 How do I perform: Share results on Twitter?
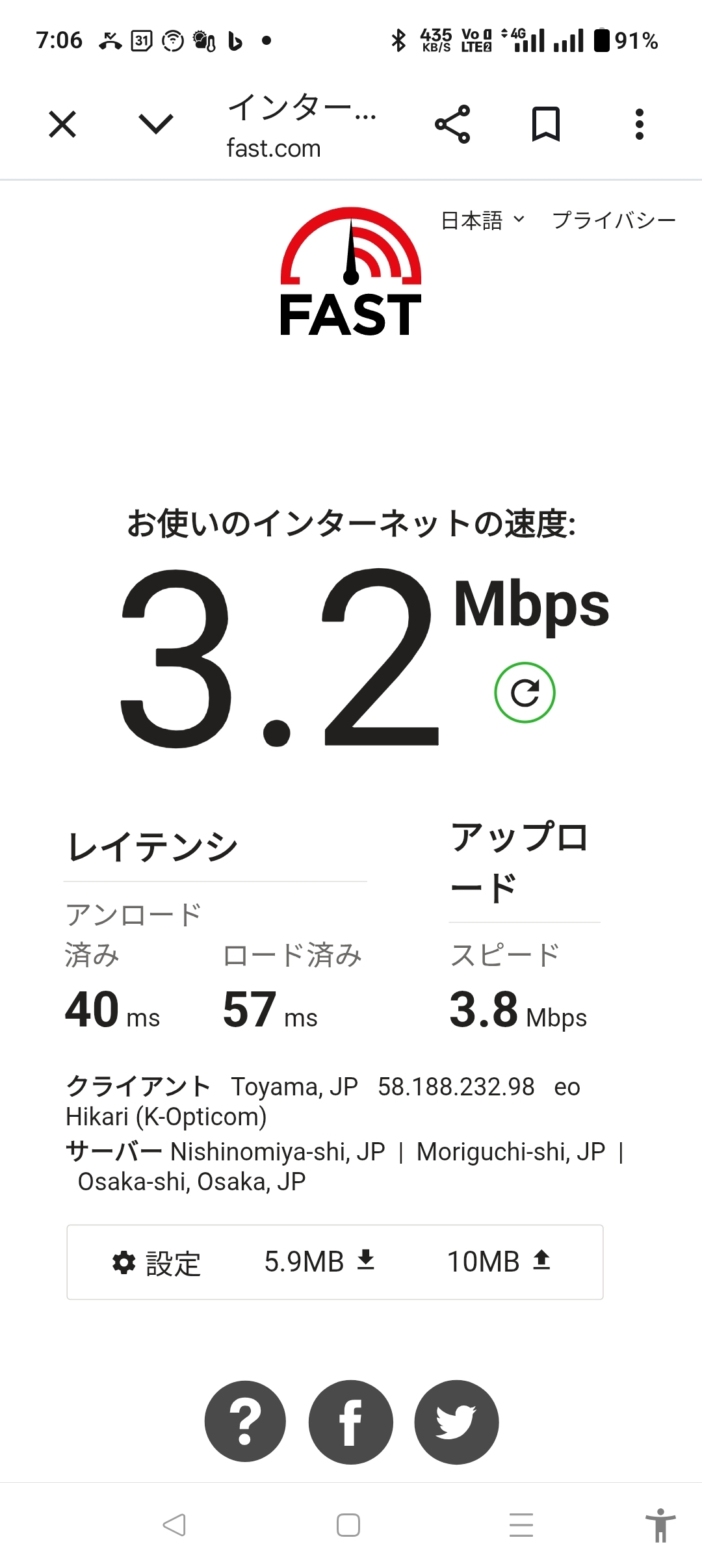point(456,1422)
